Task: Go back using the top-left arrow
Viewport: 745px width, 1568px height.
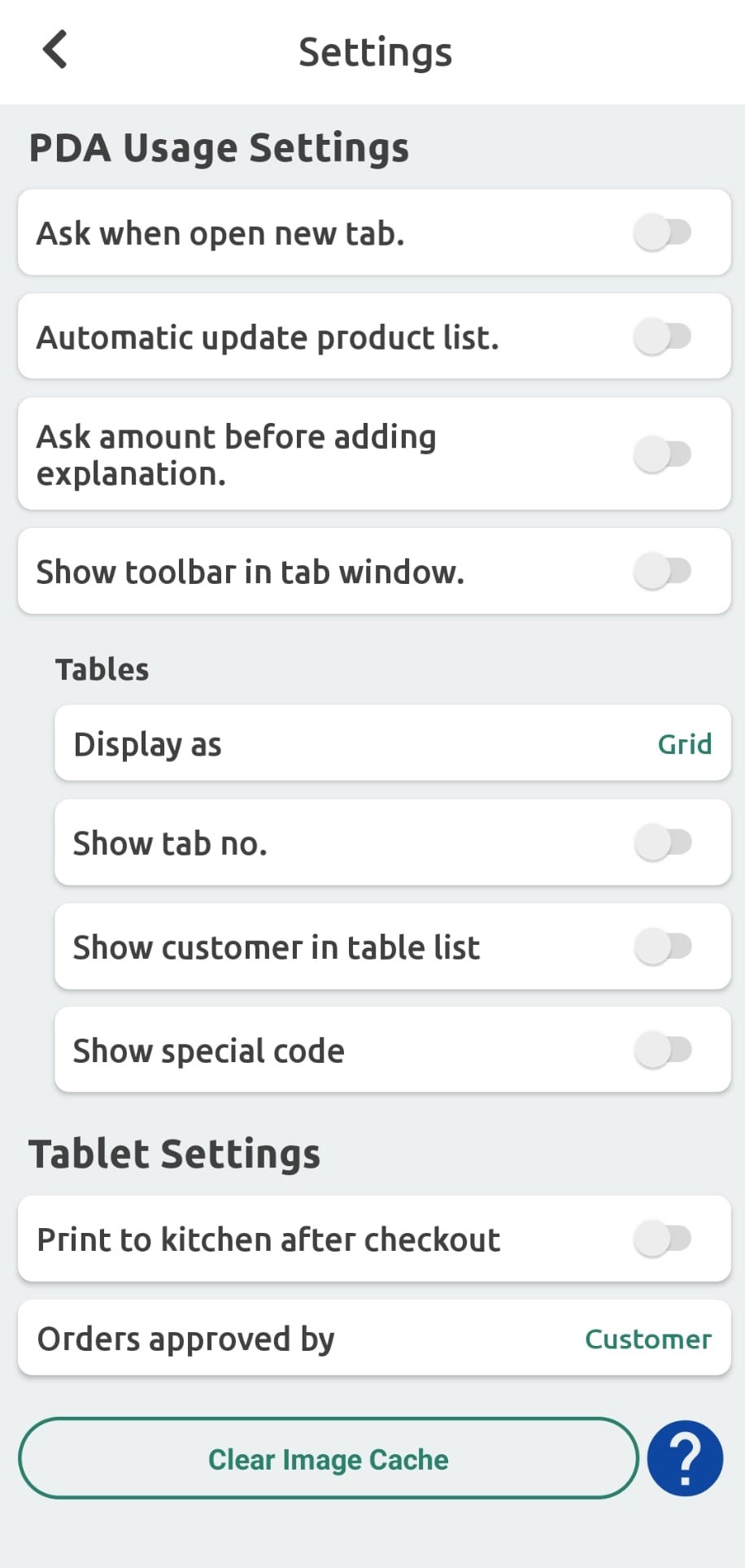Action: click(54, 50)
